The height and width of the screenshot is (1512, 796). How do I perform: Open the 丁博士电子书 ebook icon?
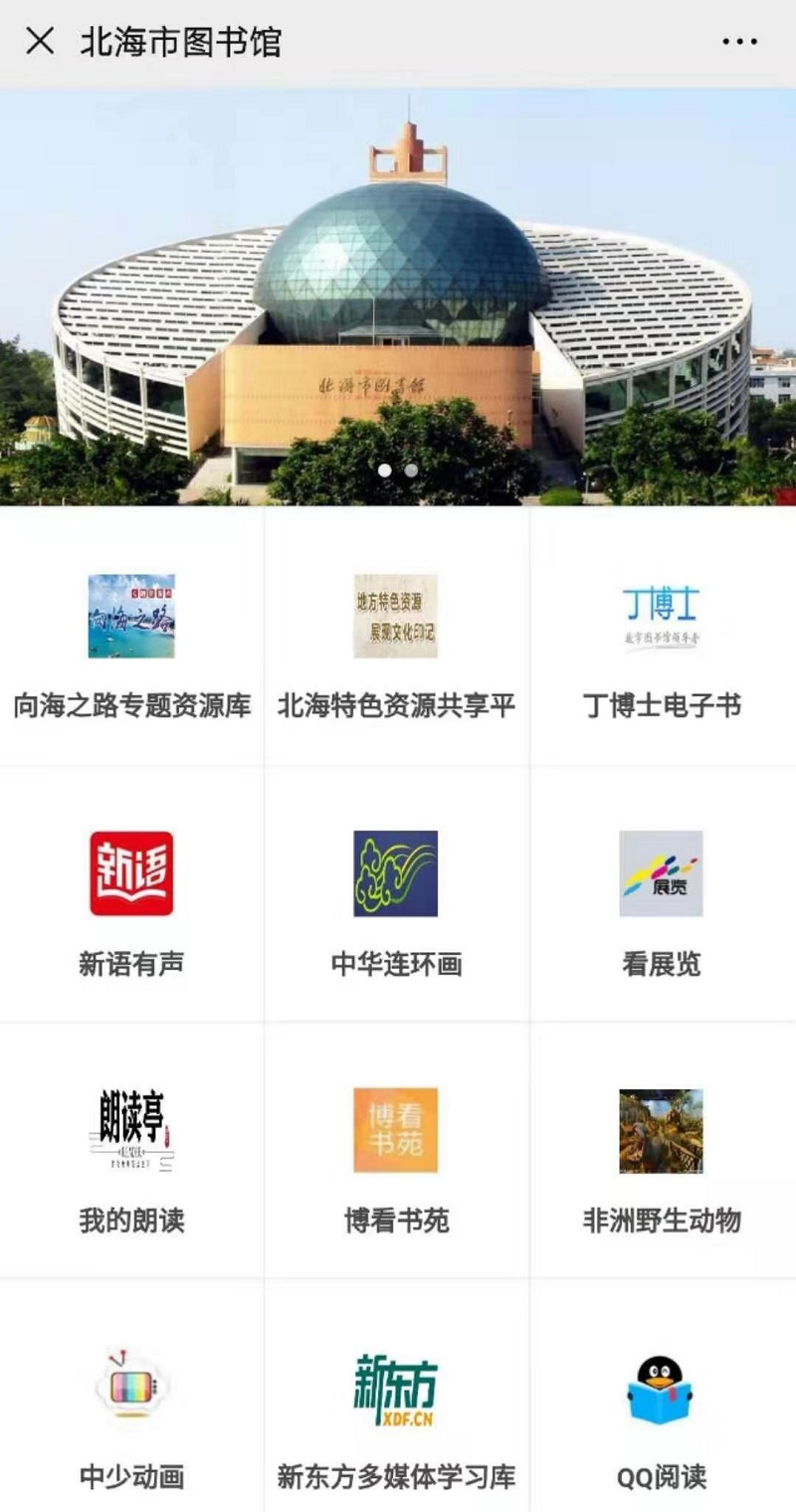661,612
